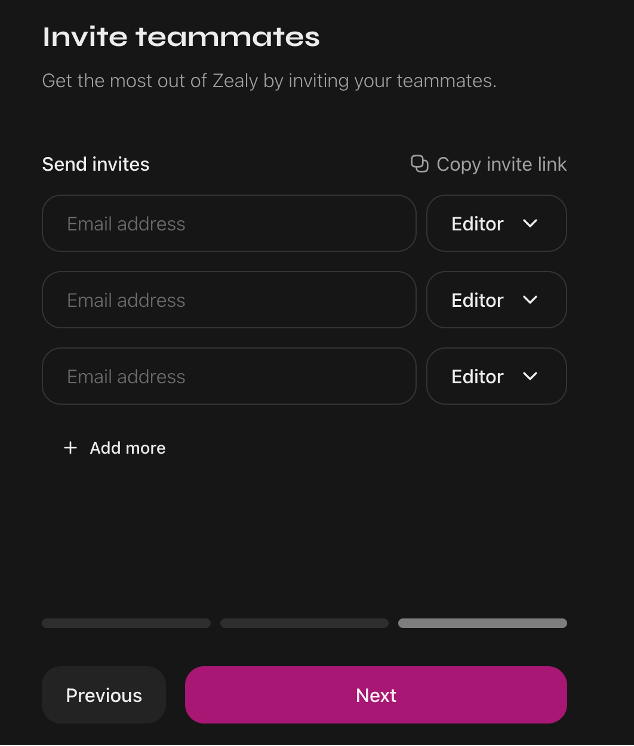
Task: Add more invite rows
Action: click(x=115, y=448)
